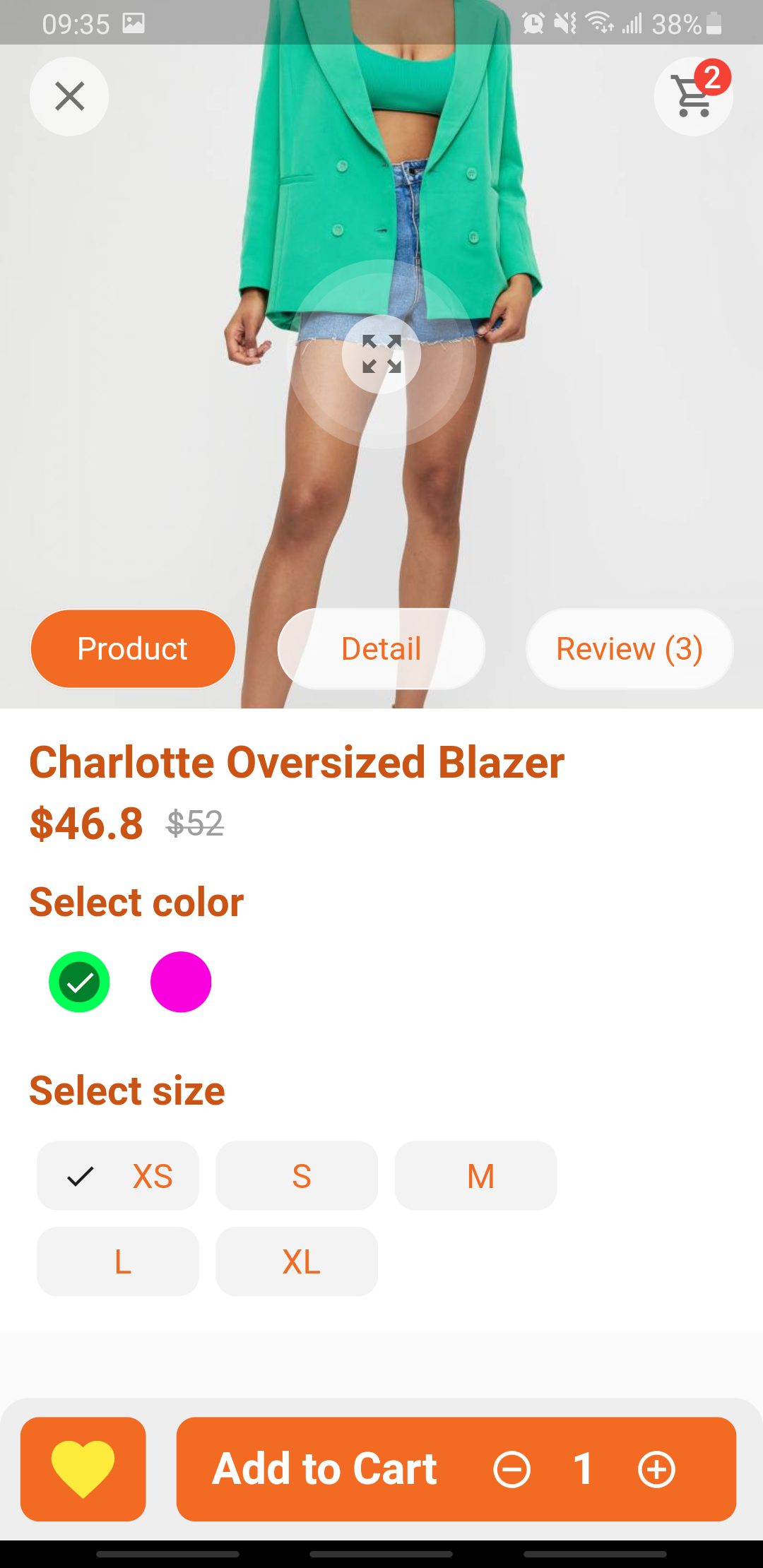763x1568 pixels.
Task: Open the Review (3) tab
Action: point(629,648)
